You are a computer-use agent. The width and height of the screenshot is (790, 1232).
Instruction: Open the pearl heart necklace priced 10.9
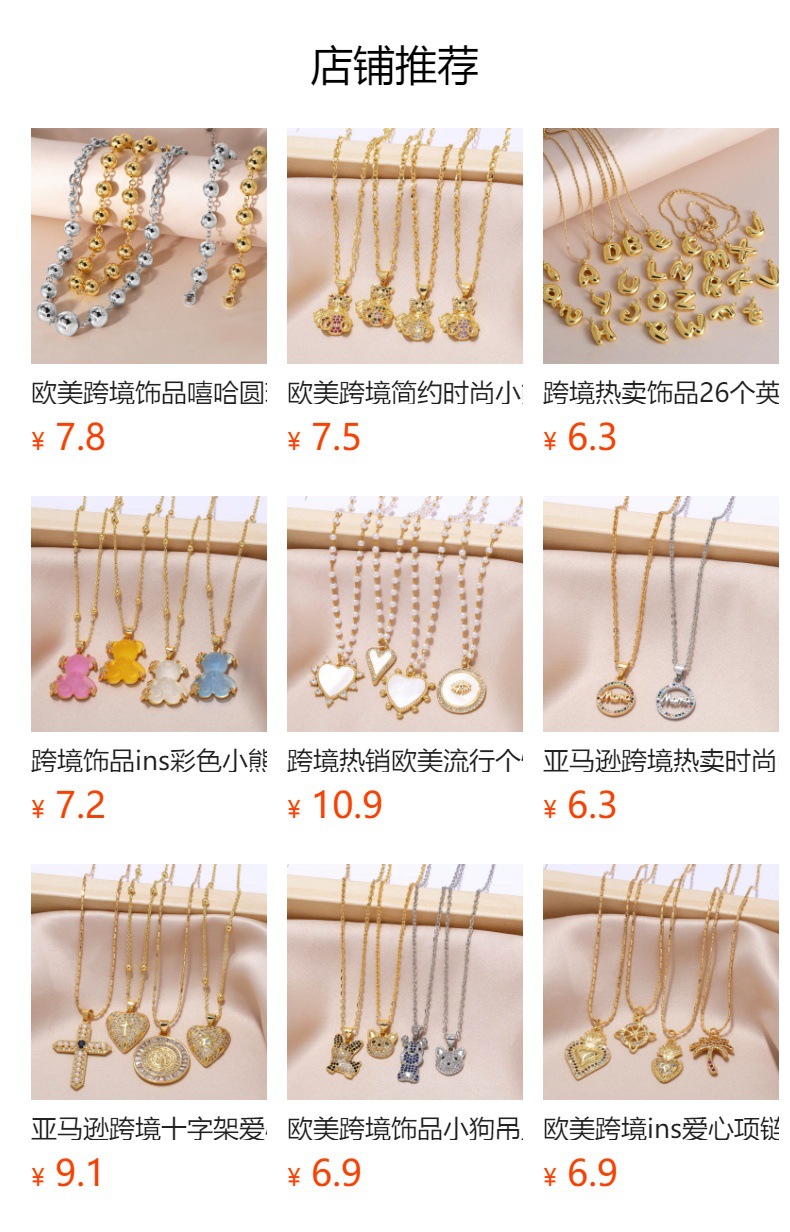pos(404,614)
